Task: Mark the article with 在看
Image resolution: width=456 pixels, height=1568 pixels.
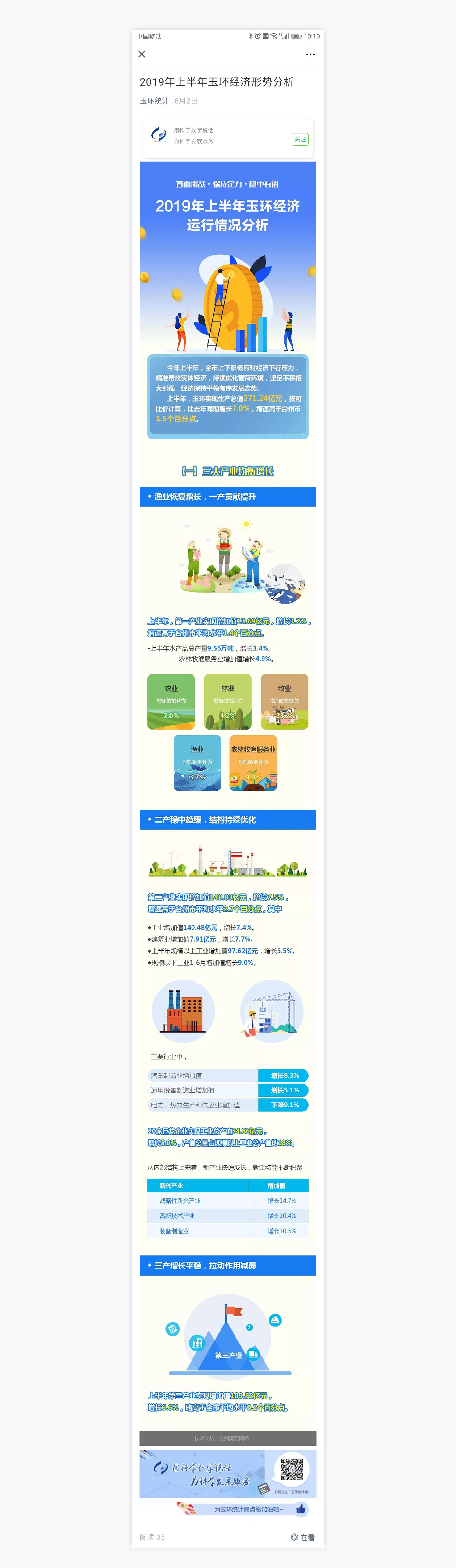Action: click(x=303, y=1537)
